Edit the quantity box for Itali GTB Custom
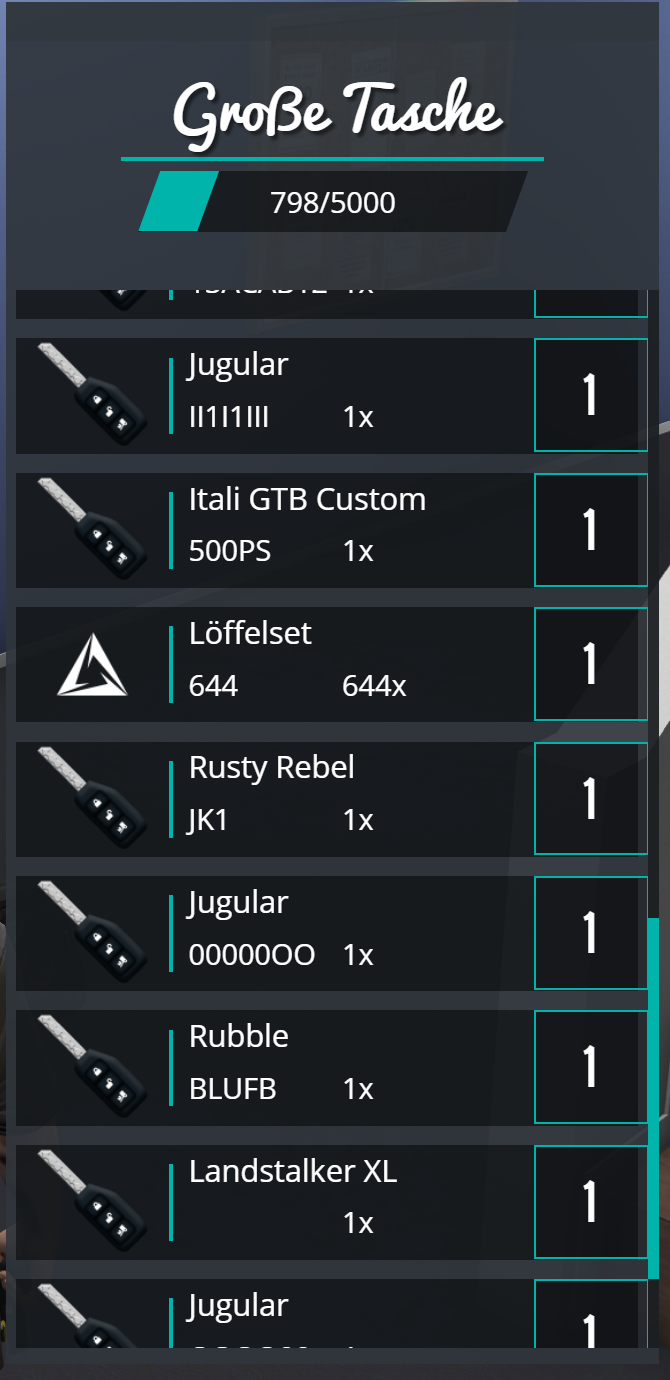This screenshot has width=670, height=1380. (x=591, y=530)
